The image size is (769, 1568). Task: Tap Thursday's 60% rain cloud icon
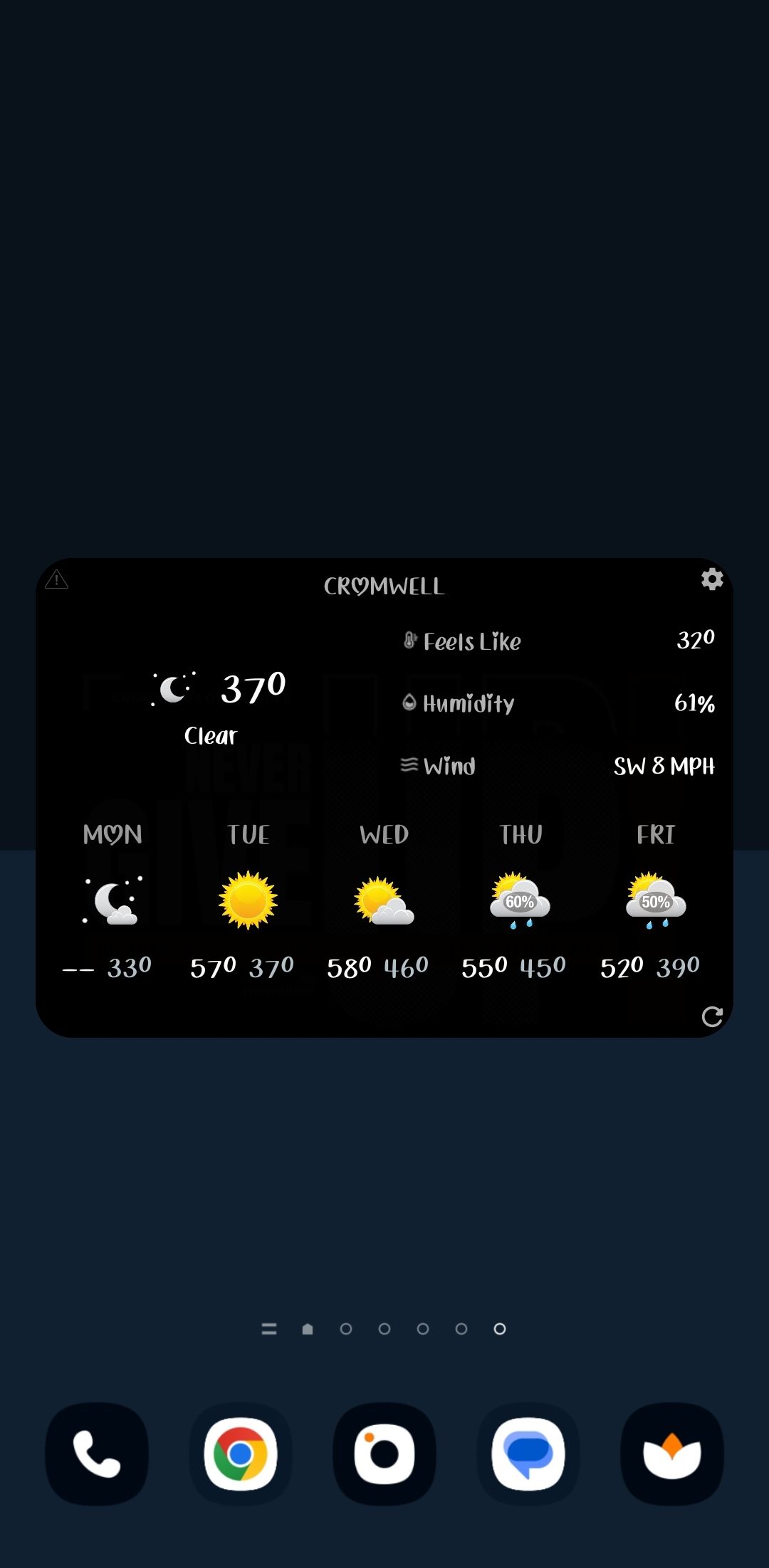[x=519, y=898]
